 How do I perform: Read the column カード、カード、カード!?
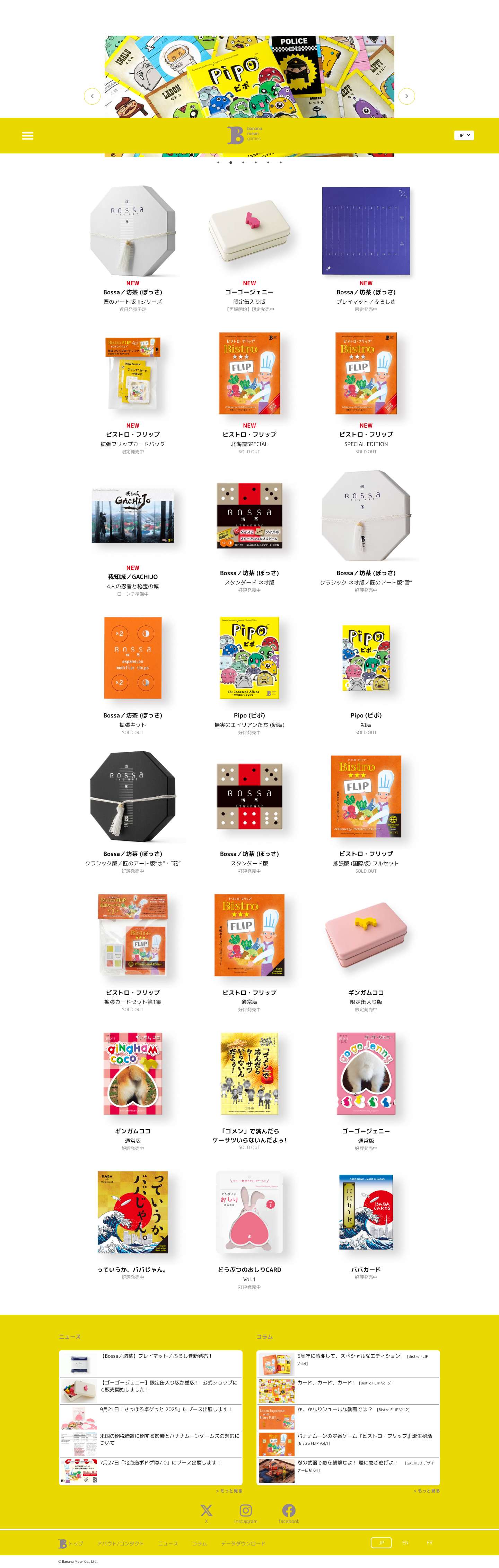(x=325, y=1383)
